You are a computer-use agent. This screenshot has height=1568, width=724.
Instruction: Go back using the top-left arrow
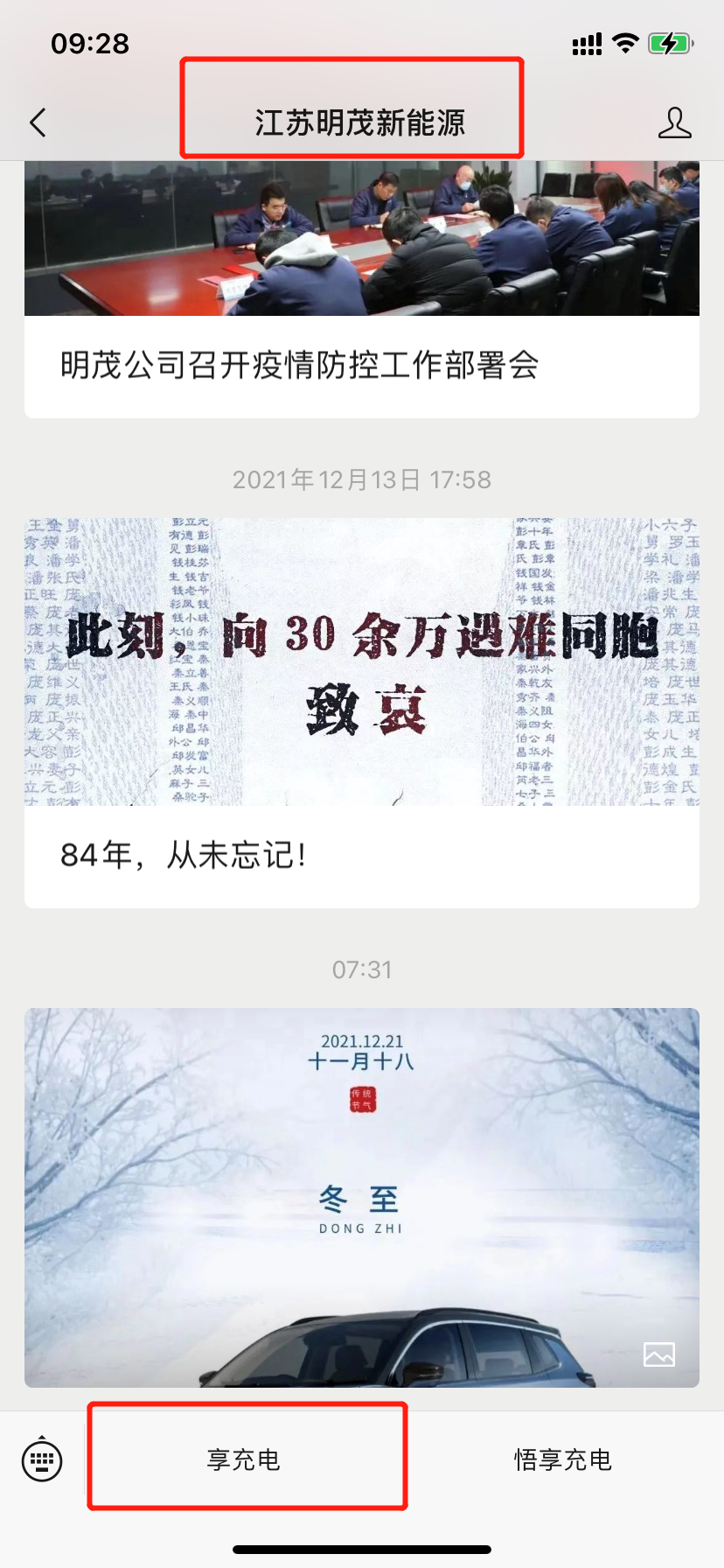coord(38,122)
